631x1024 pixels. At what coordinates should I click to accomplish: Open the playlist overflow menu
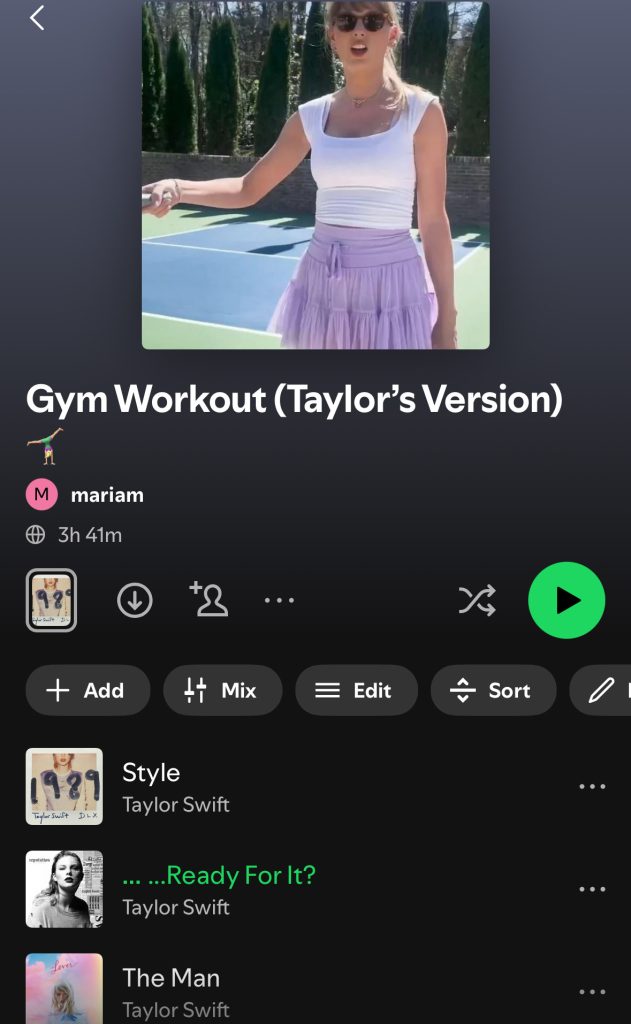click(x=279, y=600)
